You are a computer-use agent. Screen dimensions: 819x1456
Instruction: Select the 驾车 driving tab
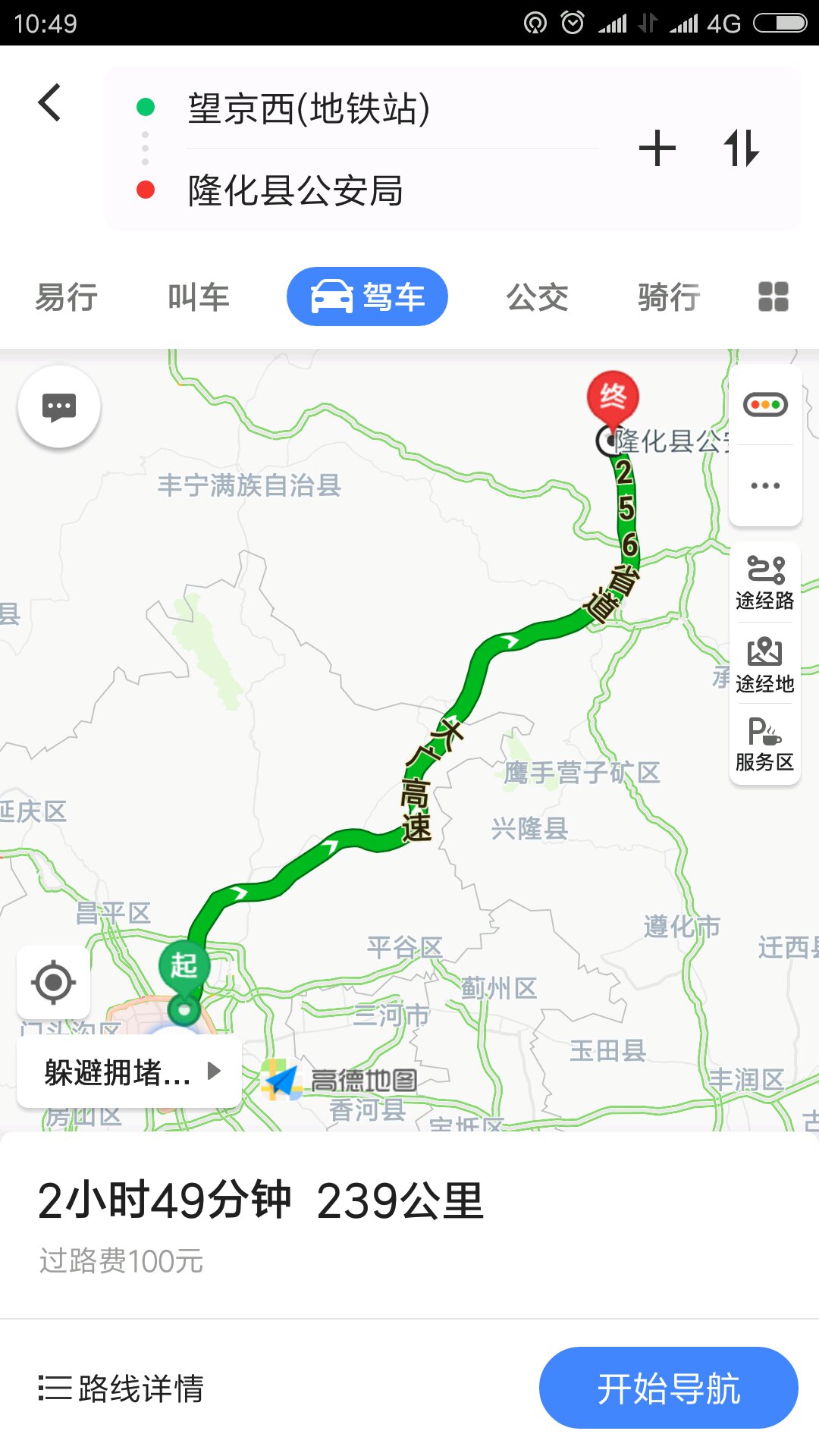[x=367, y=297]
